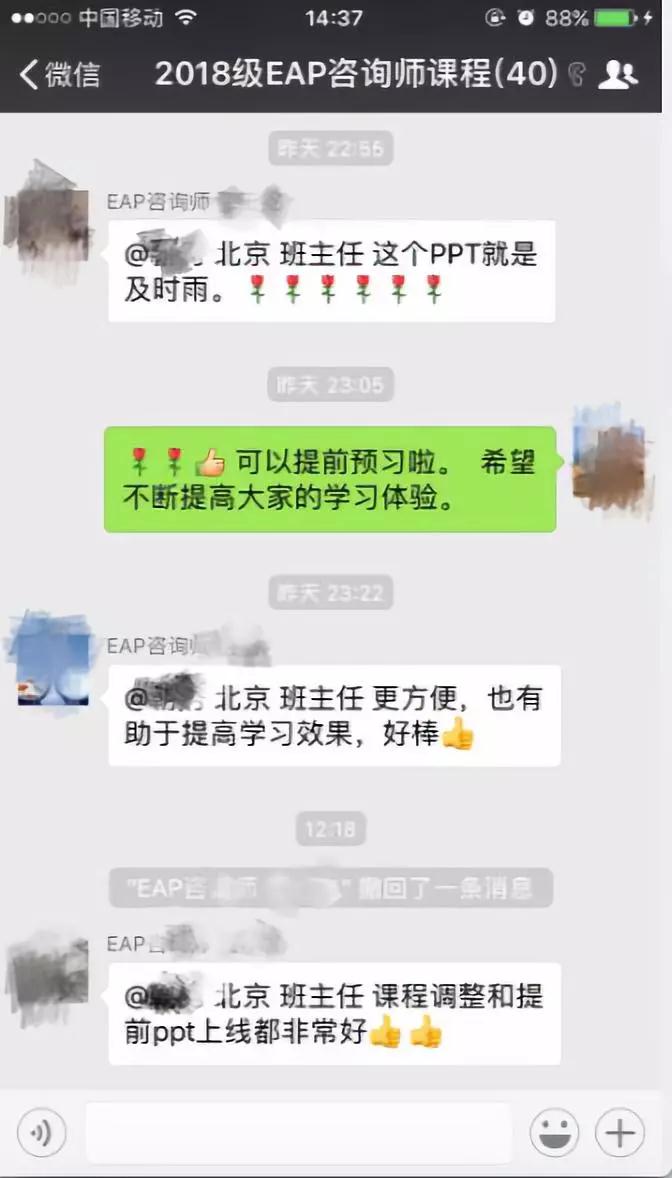Open my own avatar beside the green message
672x1178 pixels.
pos(612,461)
